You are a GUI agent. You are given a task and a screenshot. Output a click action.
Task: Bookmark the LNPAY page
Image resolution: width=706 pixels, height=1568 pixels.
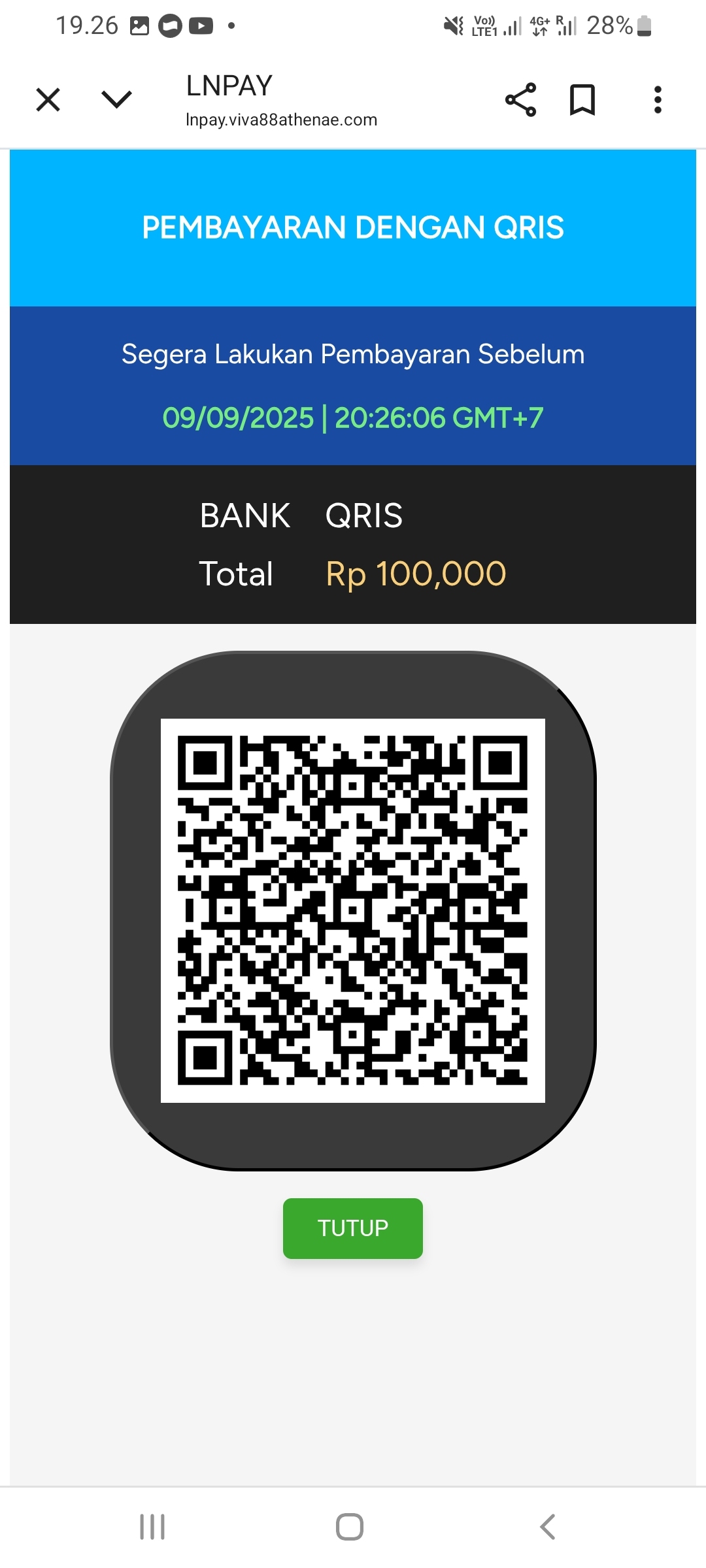[x=582, y=100]
